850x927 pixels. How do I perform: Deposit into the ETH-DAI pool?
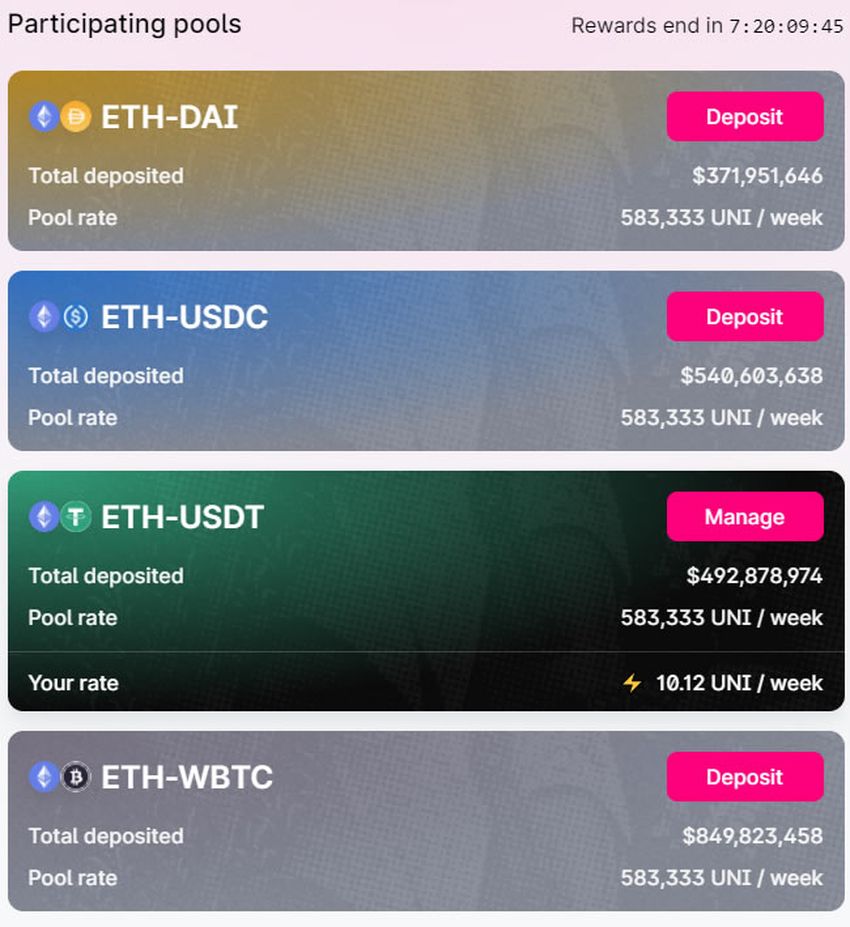tap(745, 117)
